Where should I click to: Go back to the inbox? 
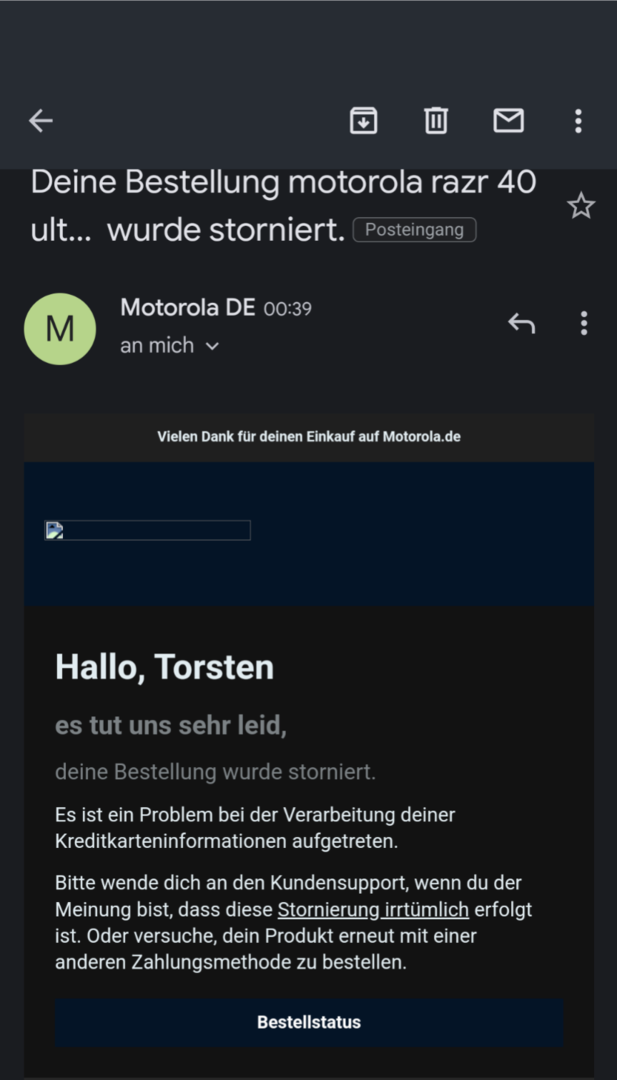(41, 121)
